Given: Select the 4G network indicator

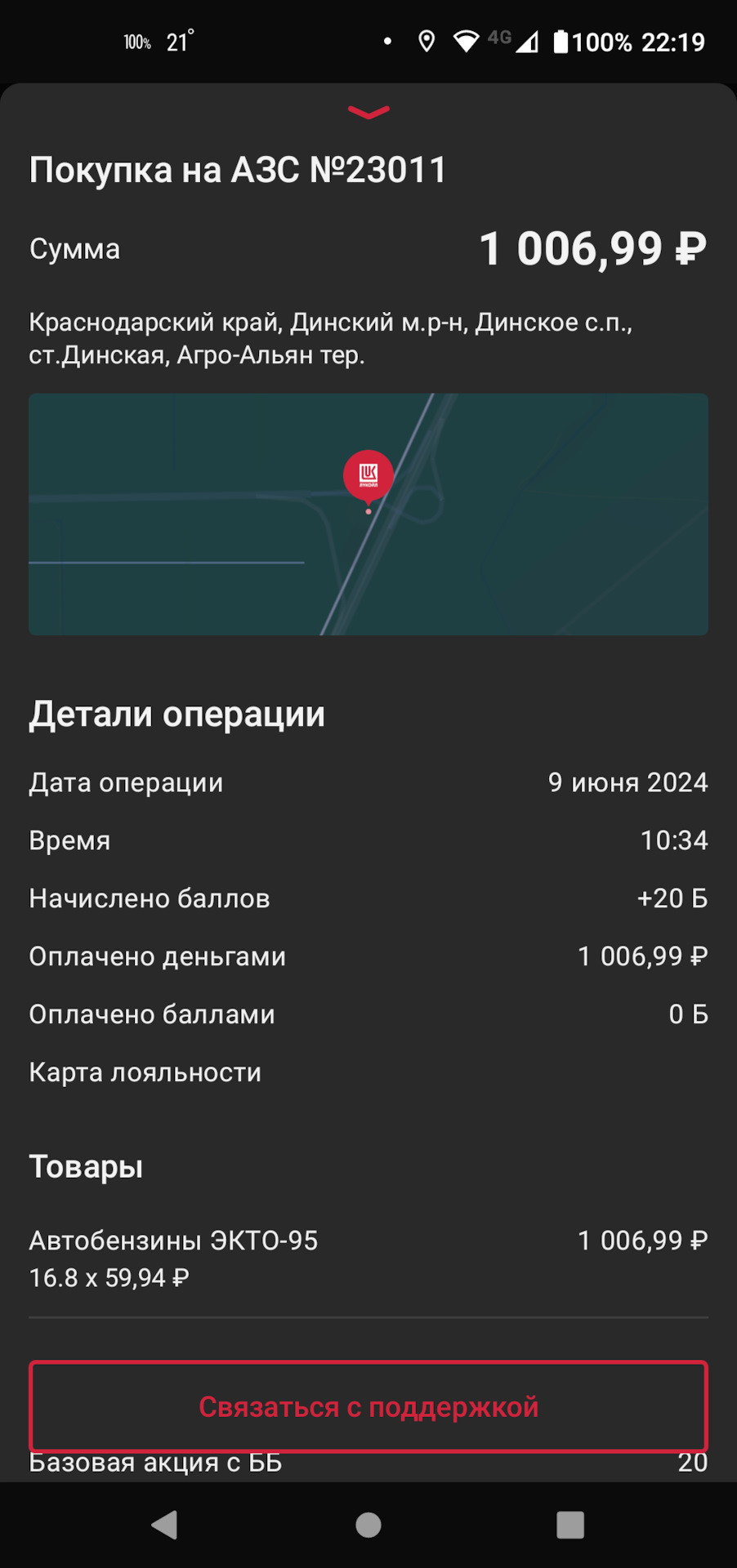Looking at the screenshot, I should (x=498, y=36).
